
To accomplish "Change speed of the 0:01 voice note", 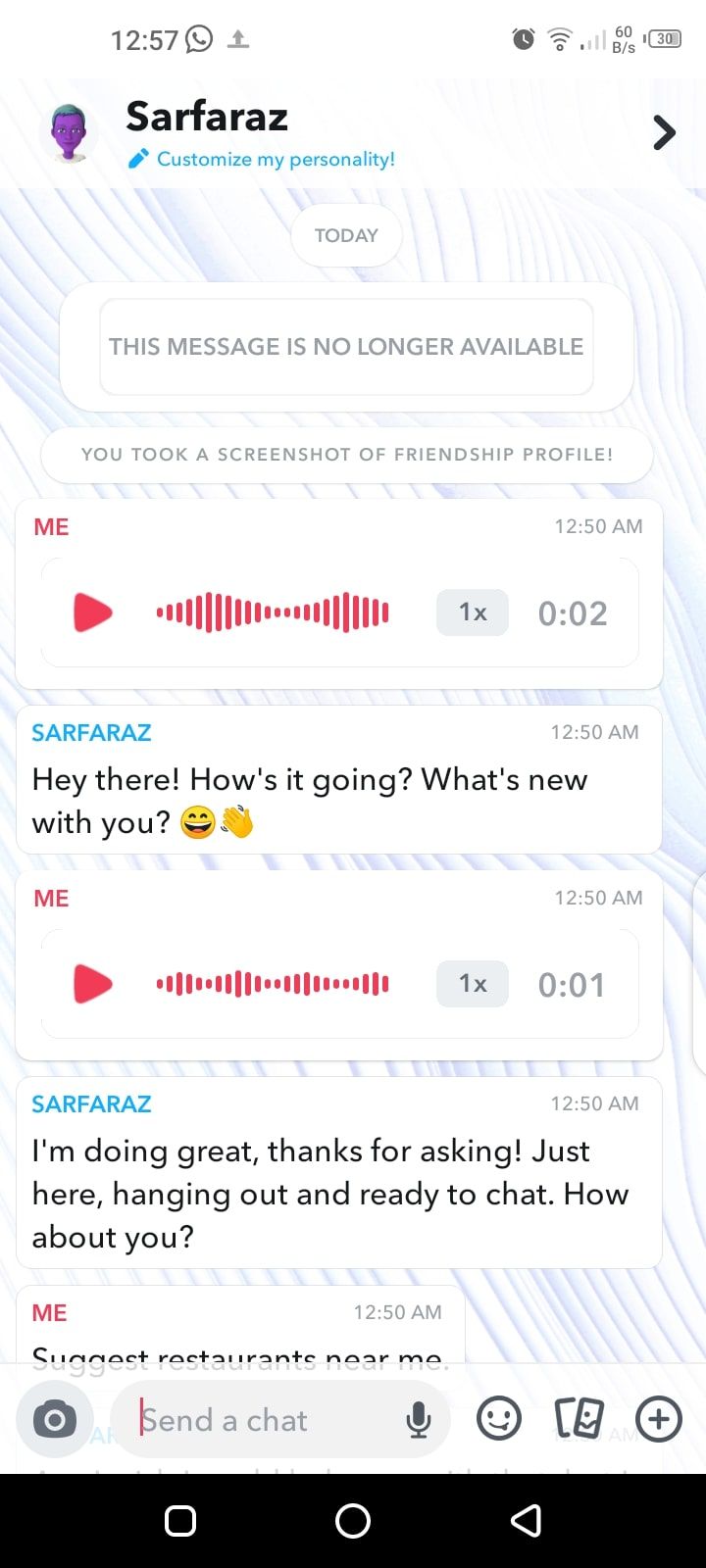I will click(472, 984).
